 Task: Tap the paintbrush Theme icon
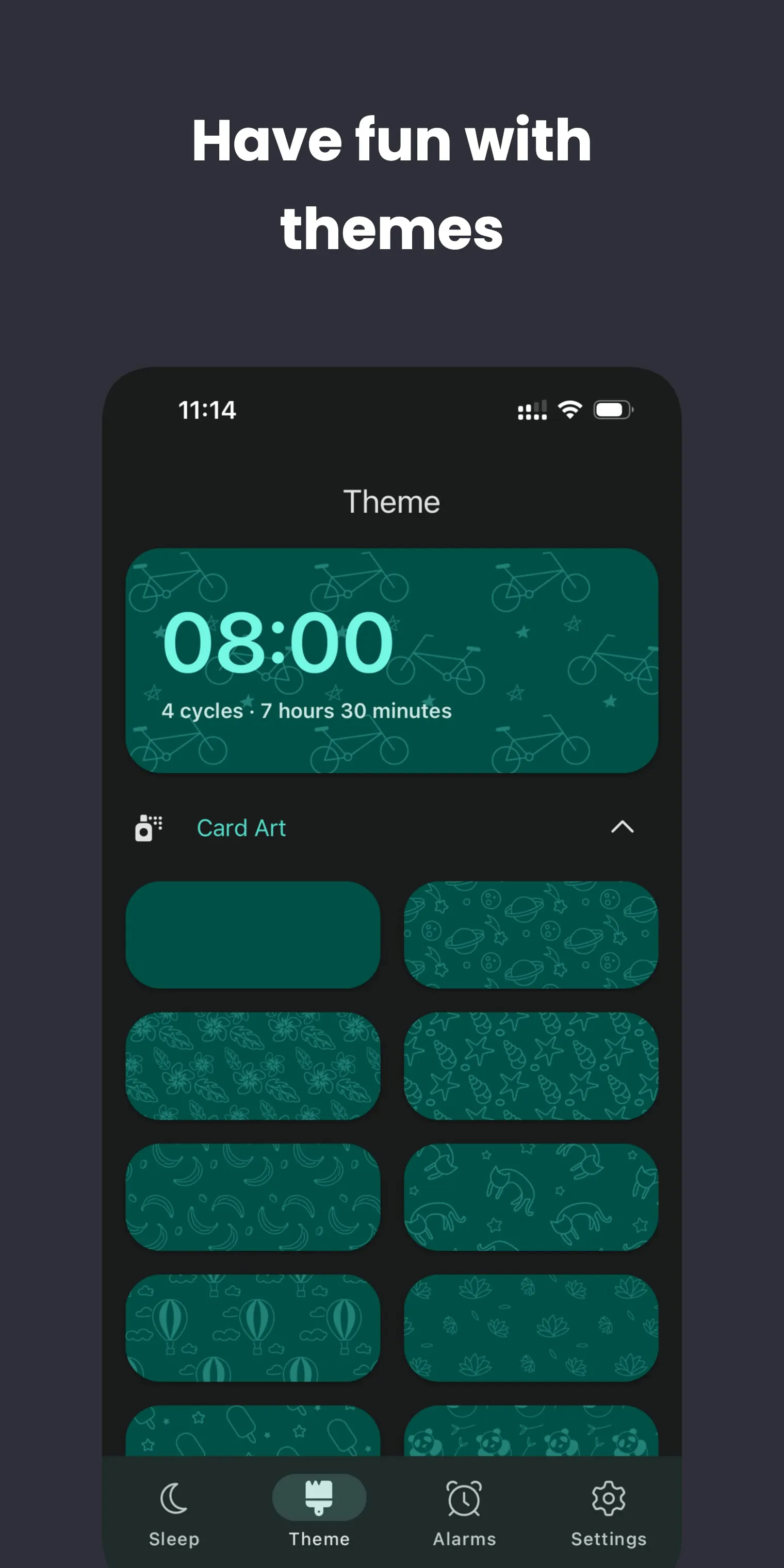pos(319,1497)
